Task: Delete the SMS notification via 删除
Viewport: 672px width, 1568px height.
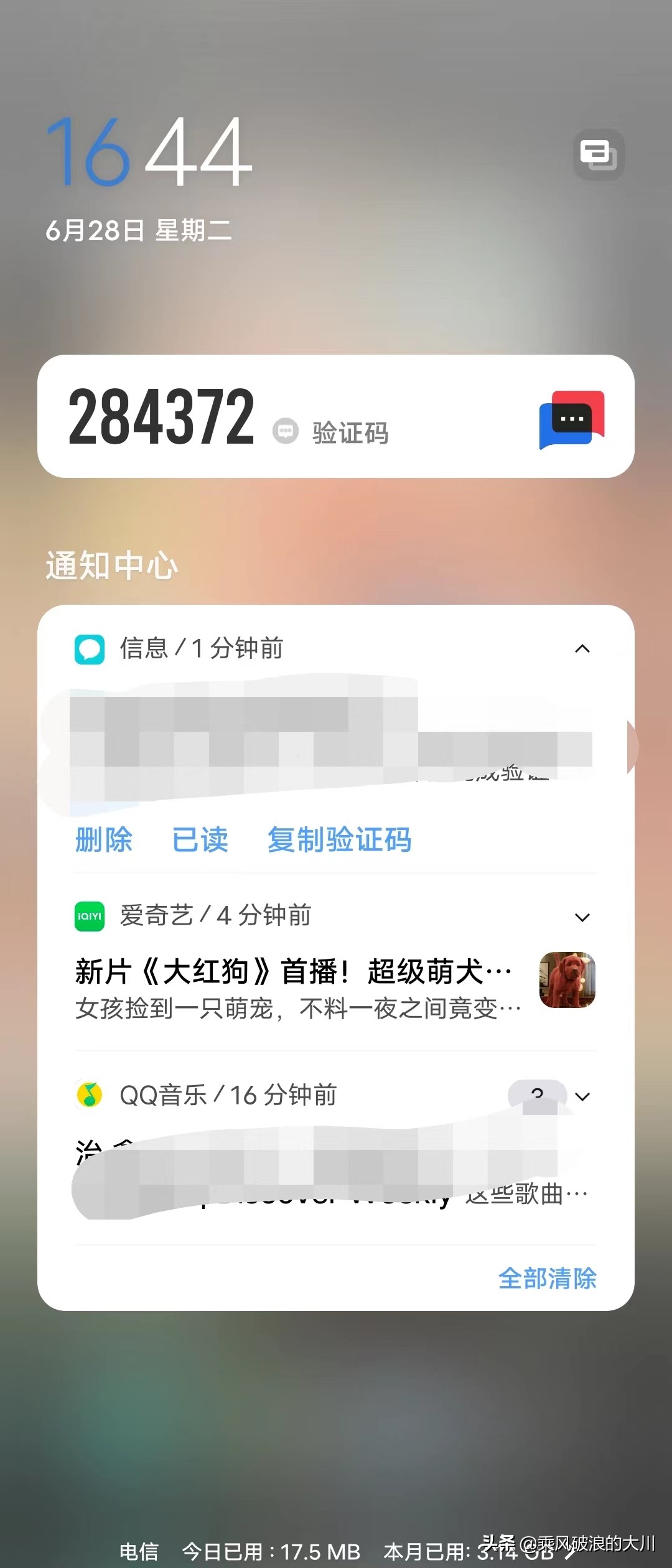Action: click(105, 840)
